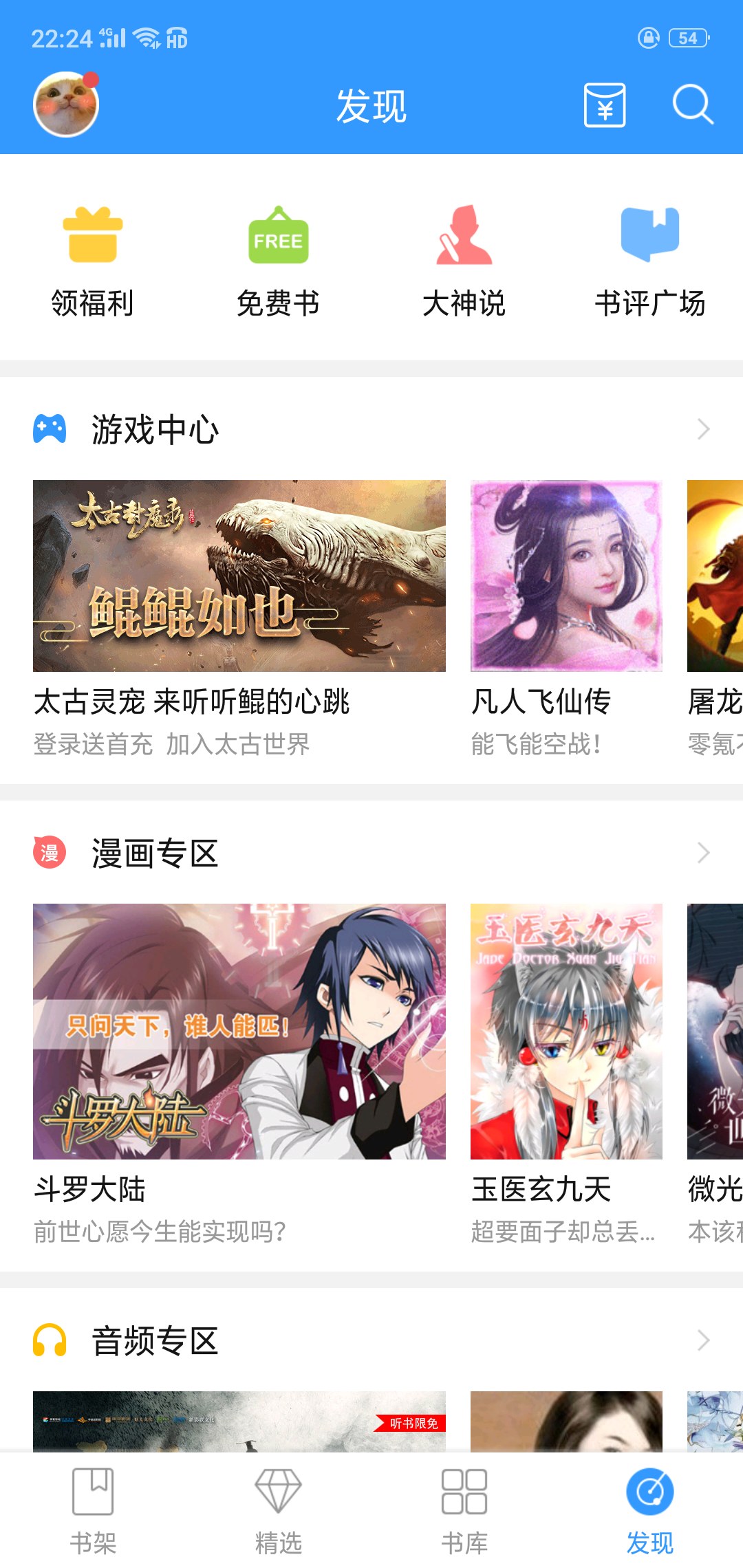
Task: Open the search icon
Action: coord(692,105)
